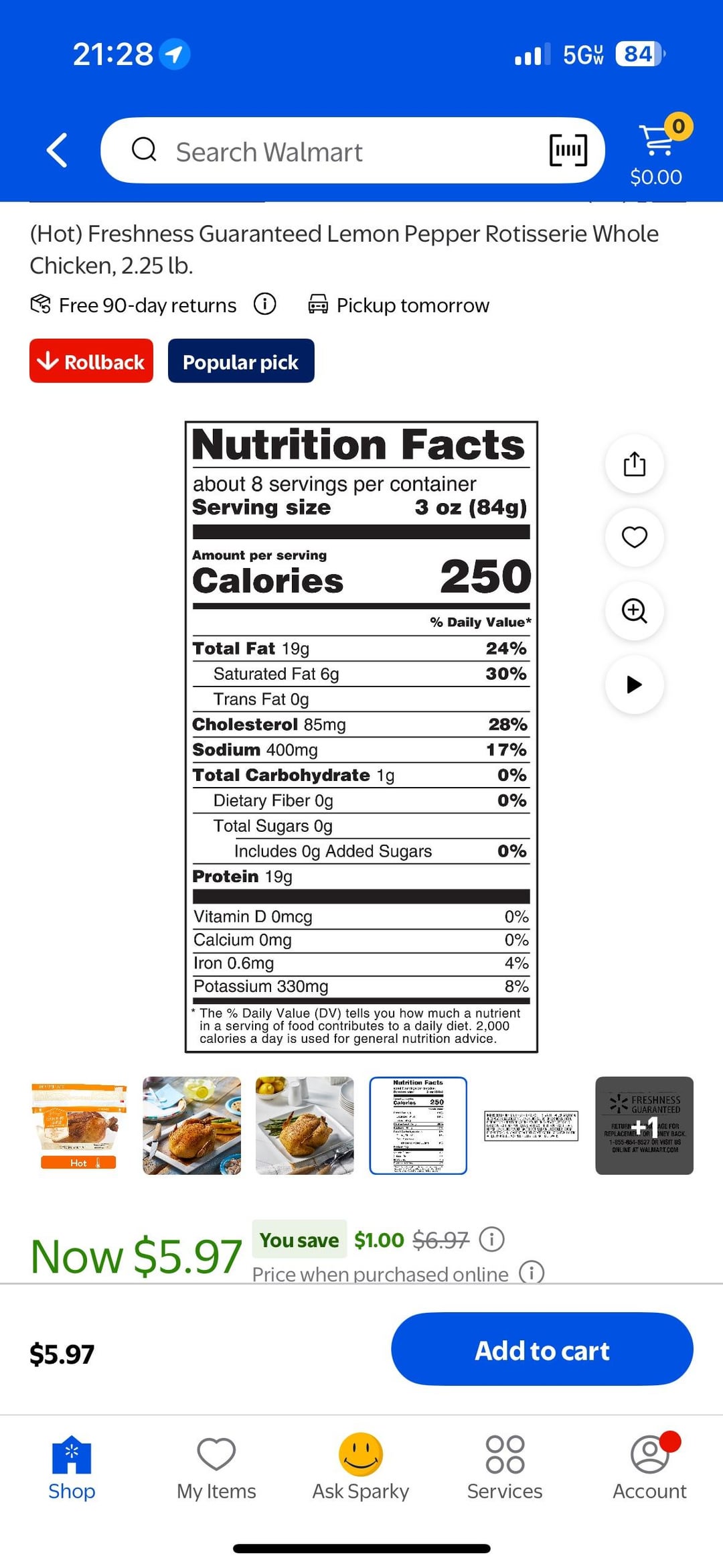Add the chicken to cart
The image size is (723, 1568).
[x=542, y=1349]
